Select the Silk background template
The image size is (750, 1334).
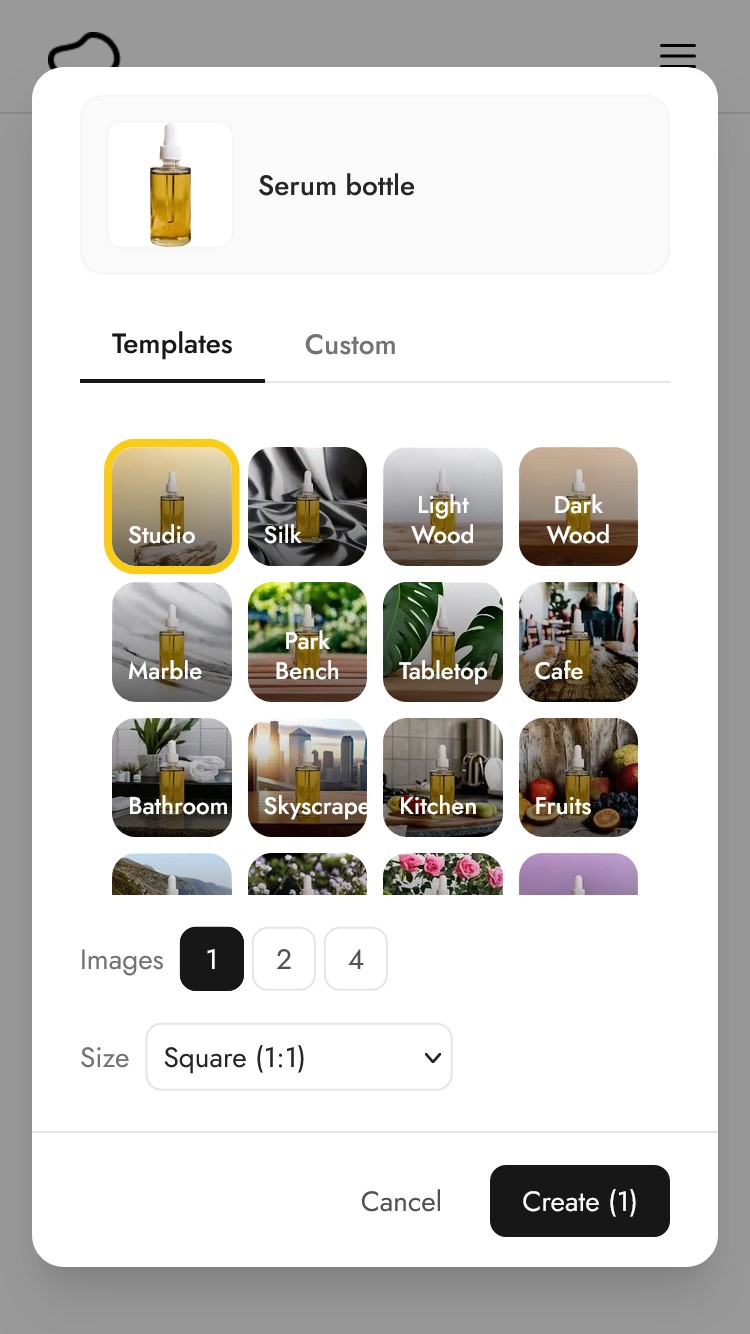tap(307, 506)
